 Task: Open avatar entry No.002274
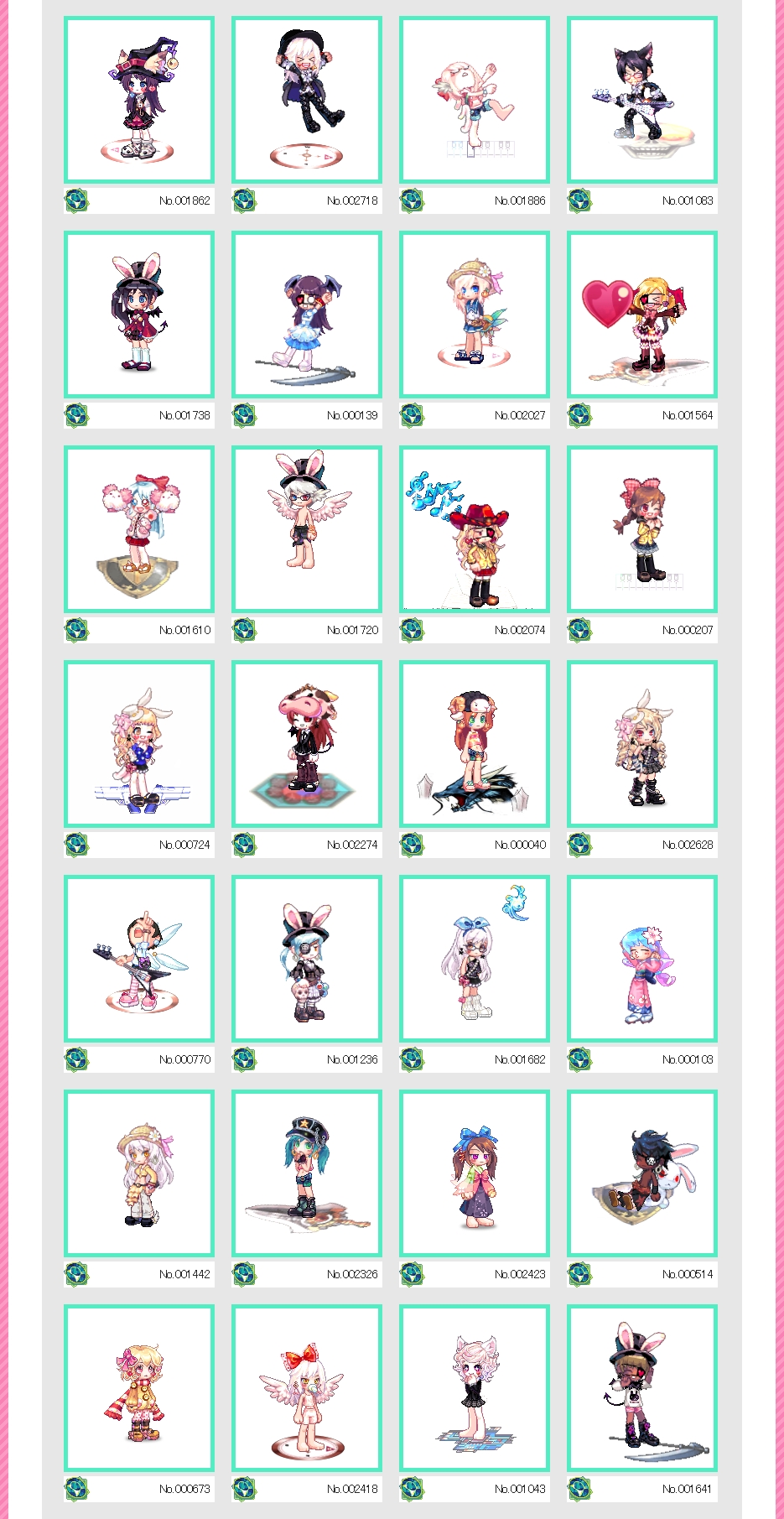tap(307, 744)
